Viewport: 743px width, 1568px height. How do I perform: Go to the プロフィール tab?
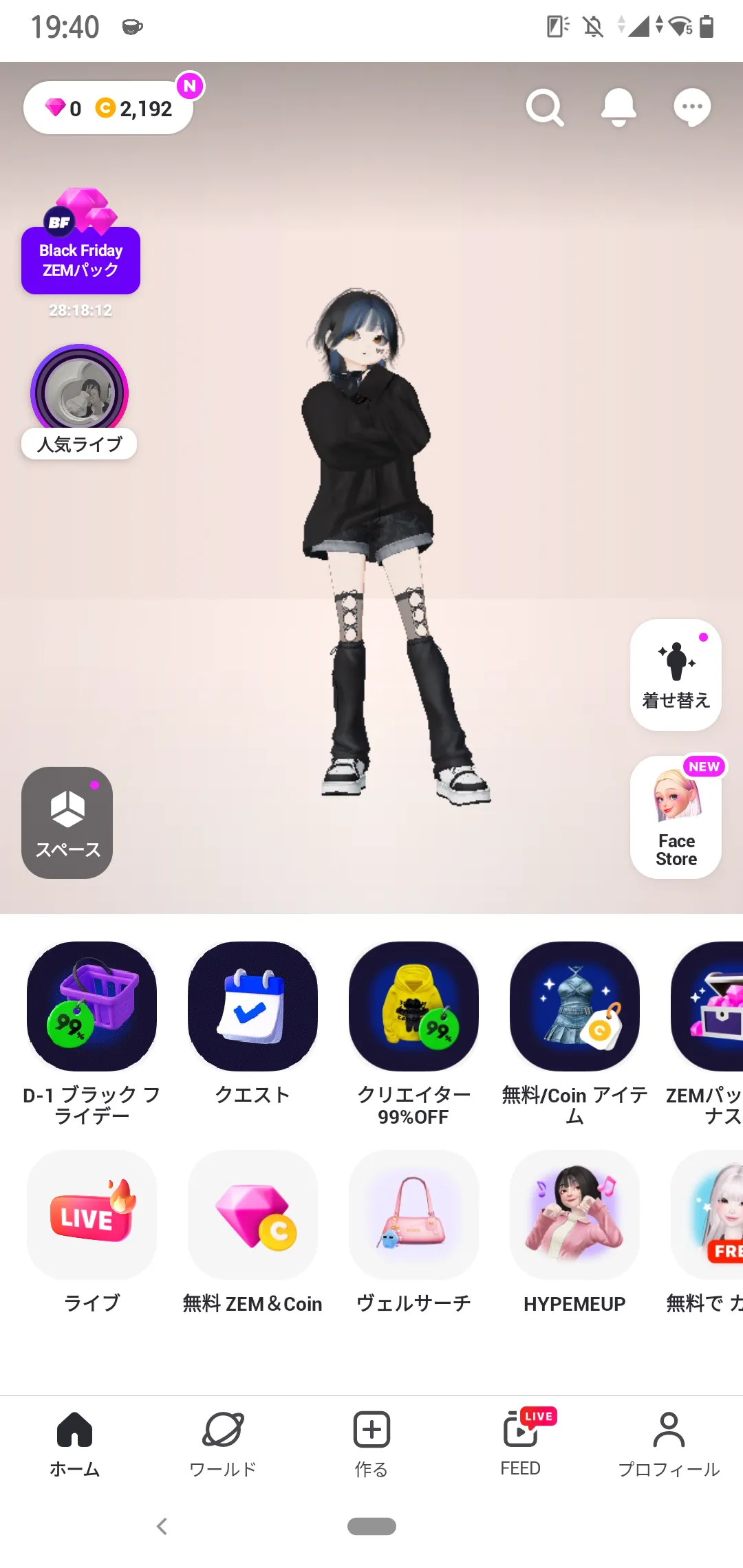pos(669,1444)
